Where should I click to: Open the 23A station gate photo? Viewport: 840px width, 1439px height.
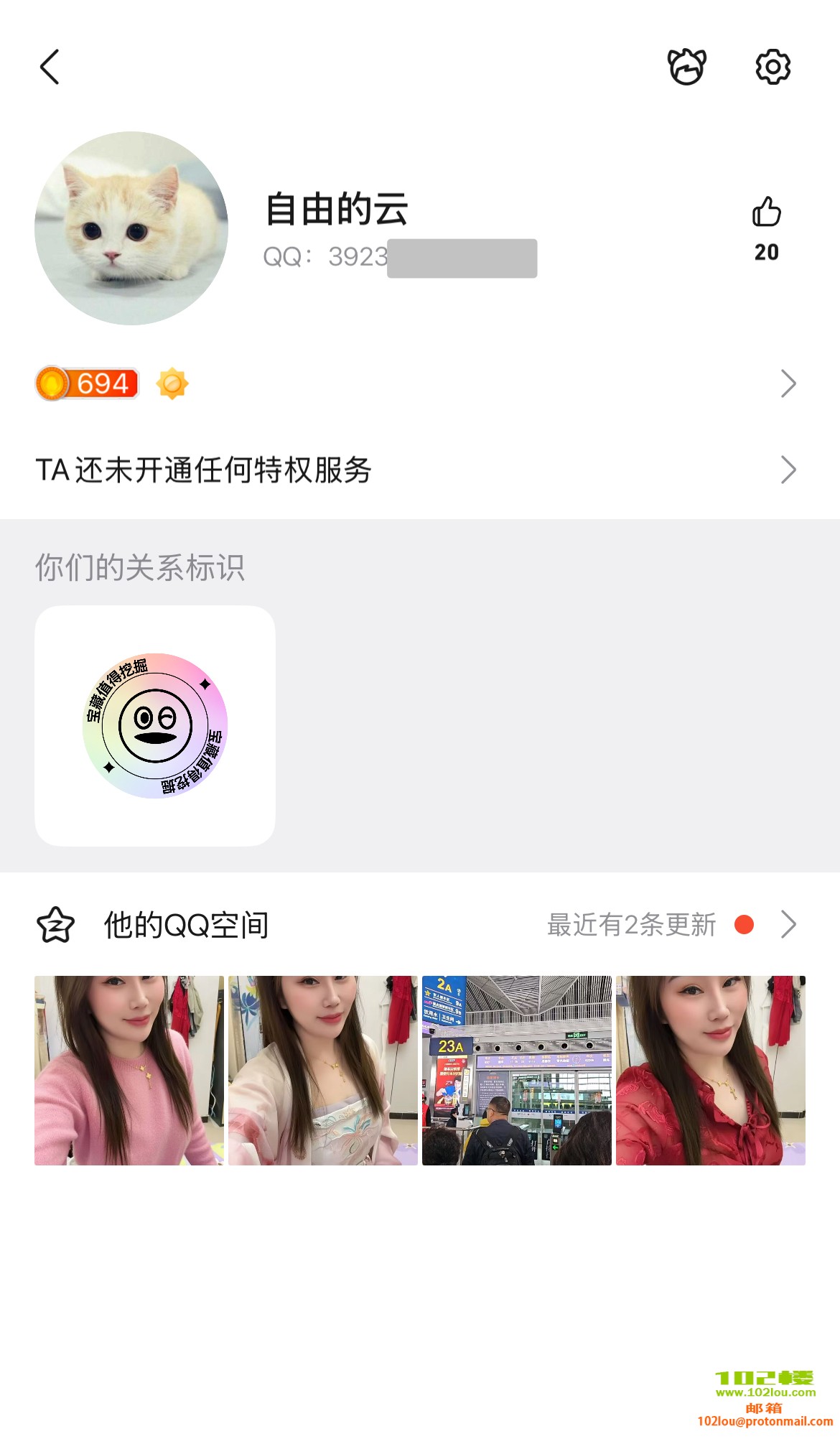tap(517, 1071)
